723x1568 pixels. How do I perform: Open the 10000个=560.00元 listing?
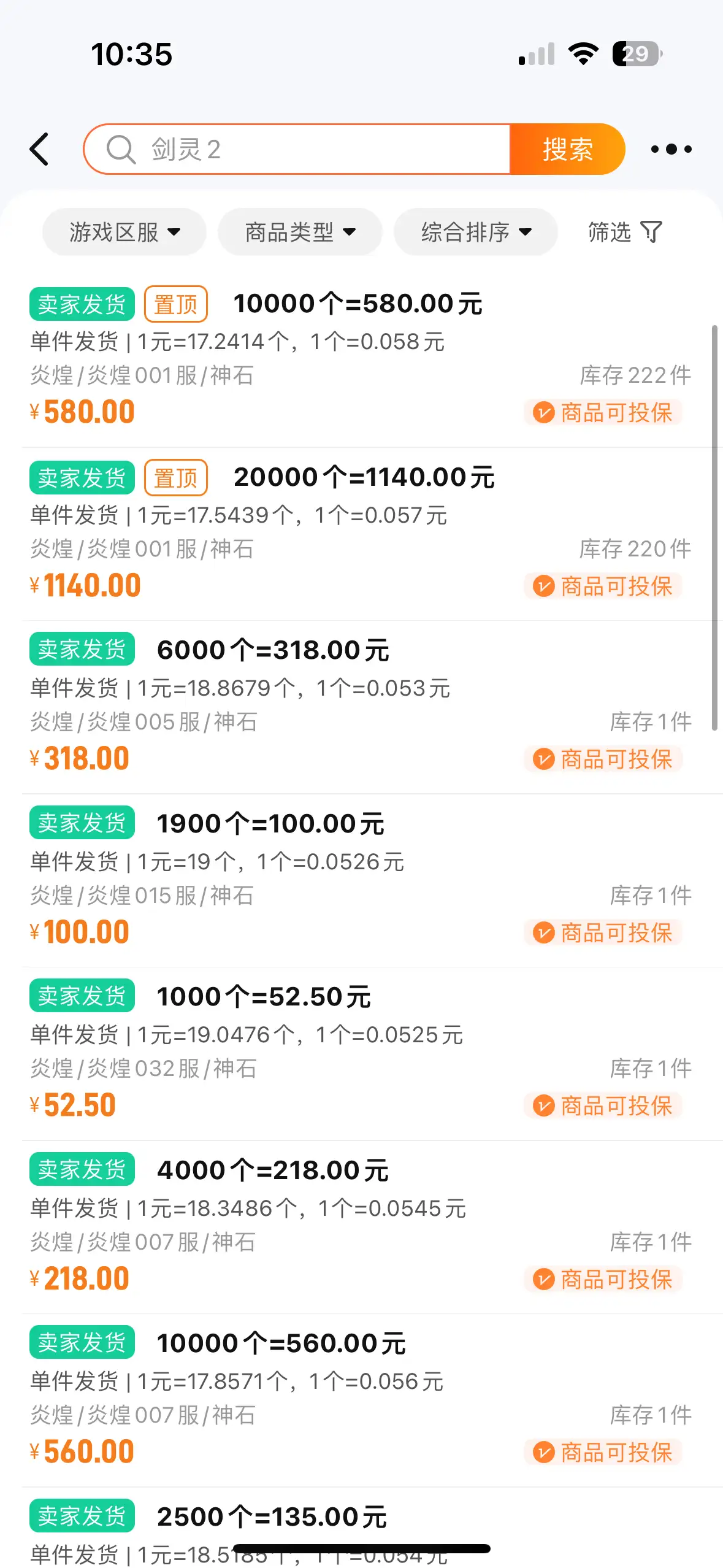[281, 1343]
